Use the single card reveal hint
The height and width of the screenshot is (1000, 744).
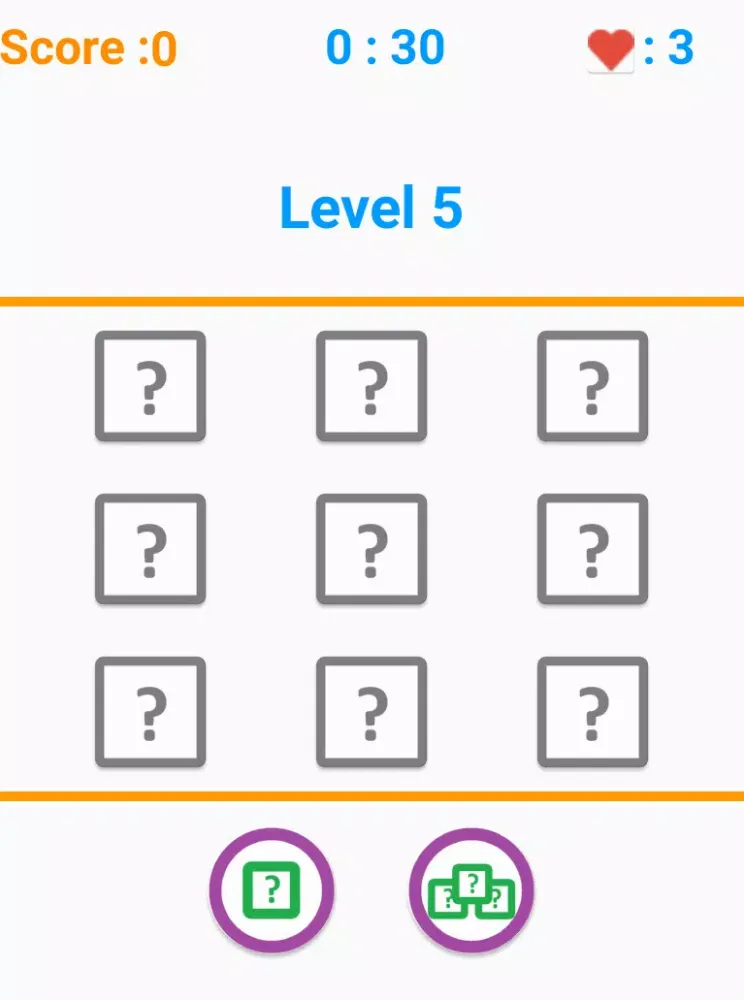point(271,889)
